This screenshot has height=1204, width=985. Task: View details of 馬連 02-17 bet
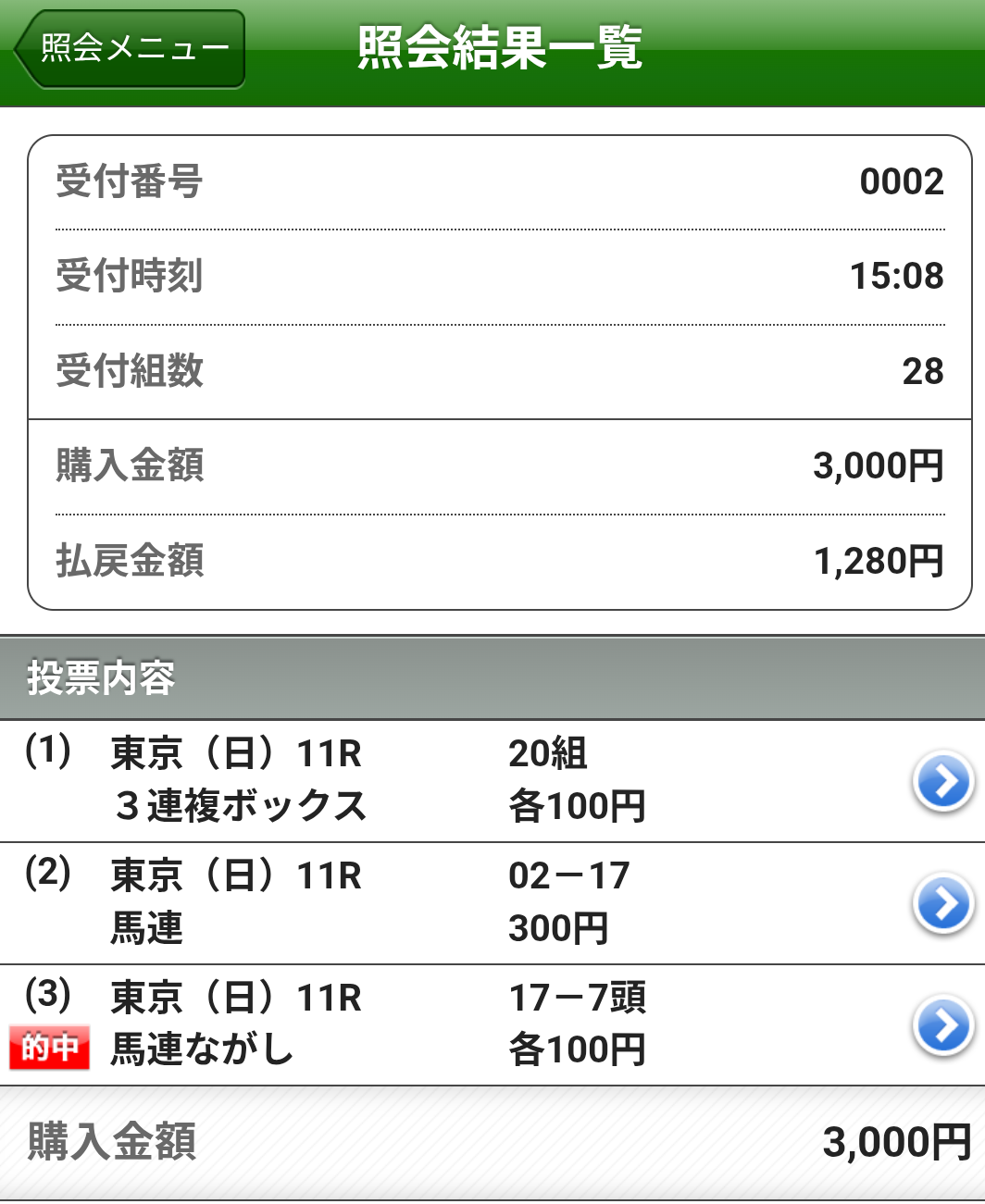(x=942, y=904)
